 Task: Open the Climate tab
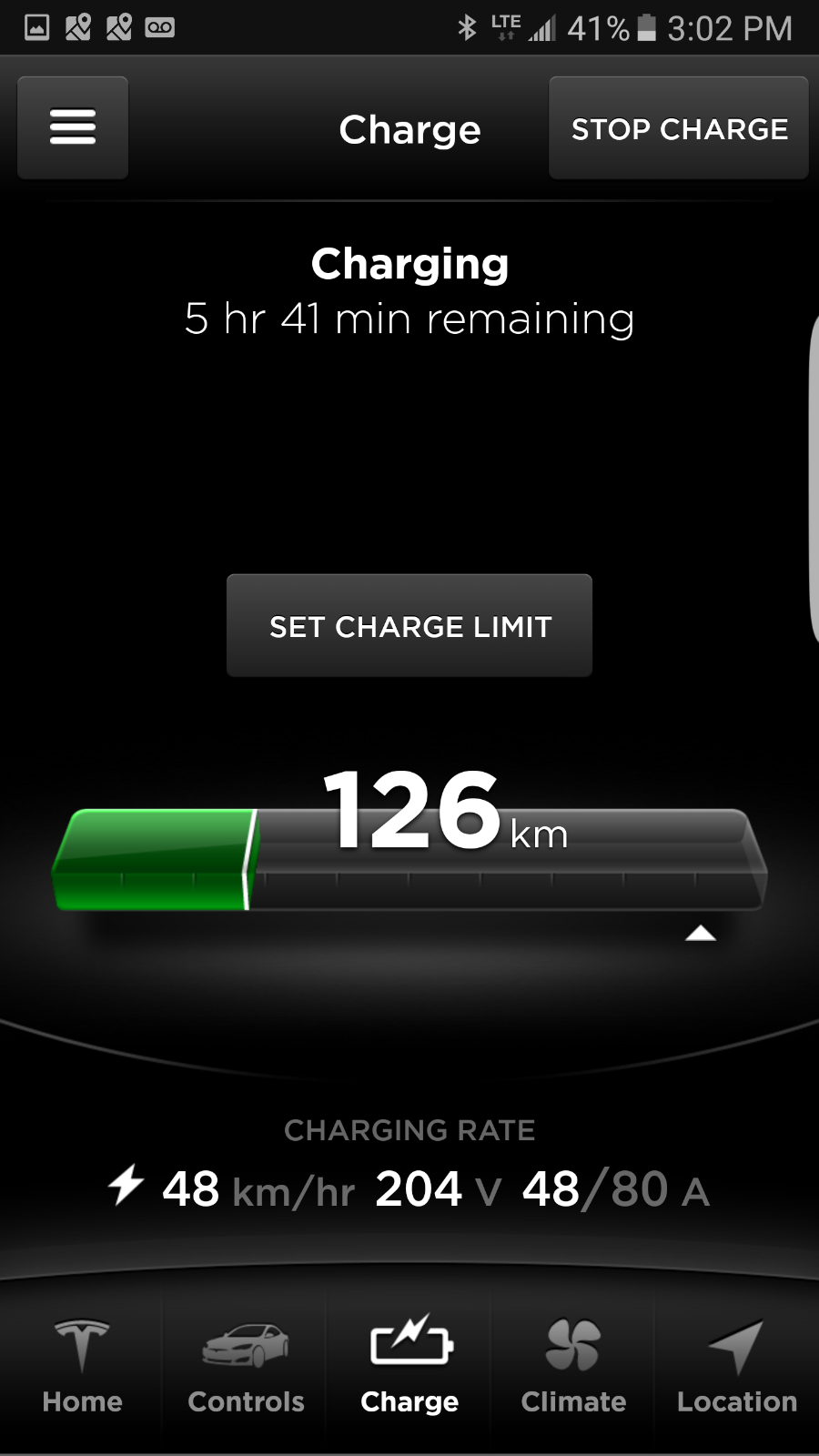click(573, 1365)
